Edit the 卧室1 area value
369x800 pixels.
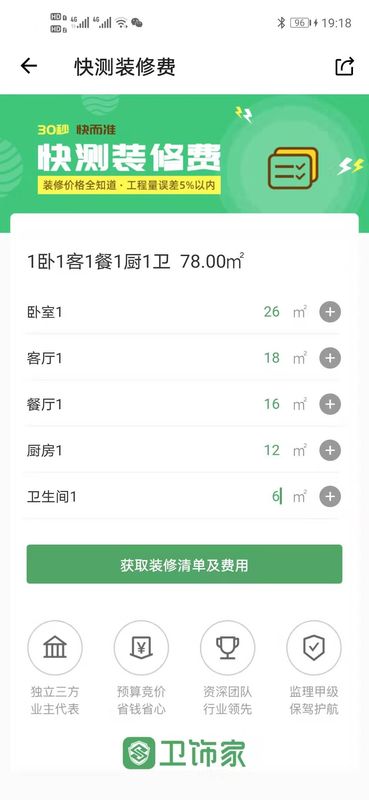tap(272, 312)
